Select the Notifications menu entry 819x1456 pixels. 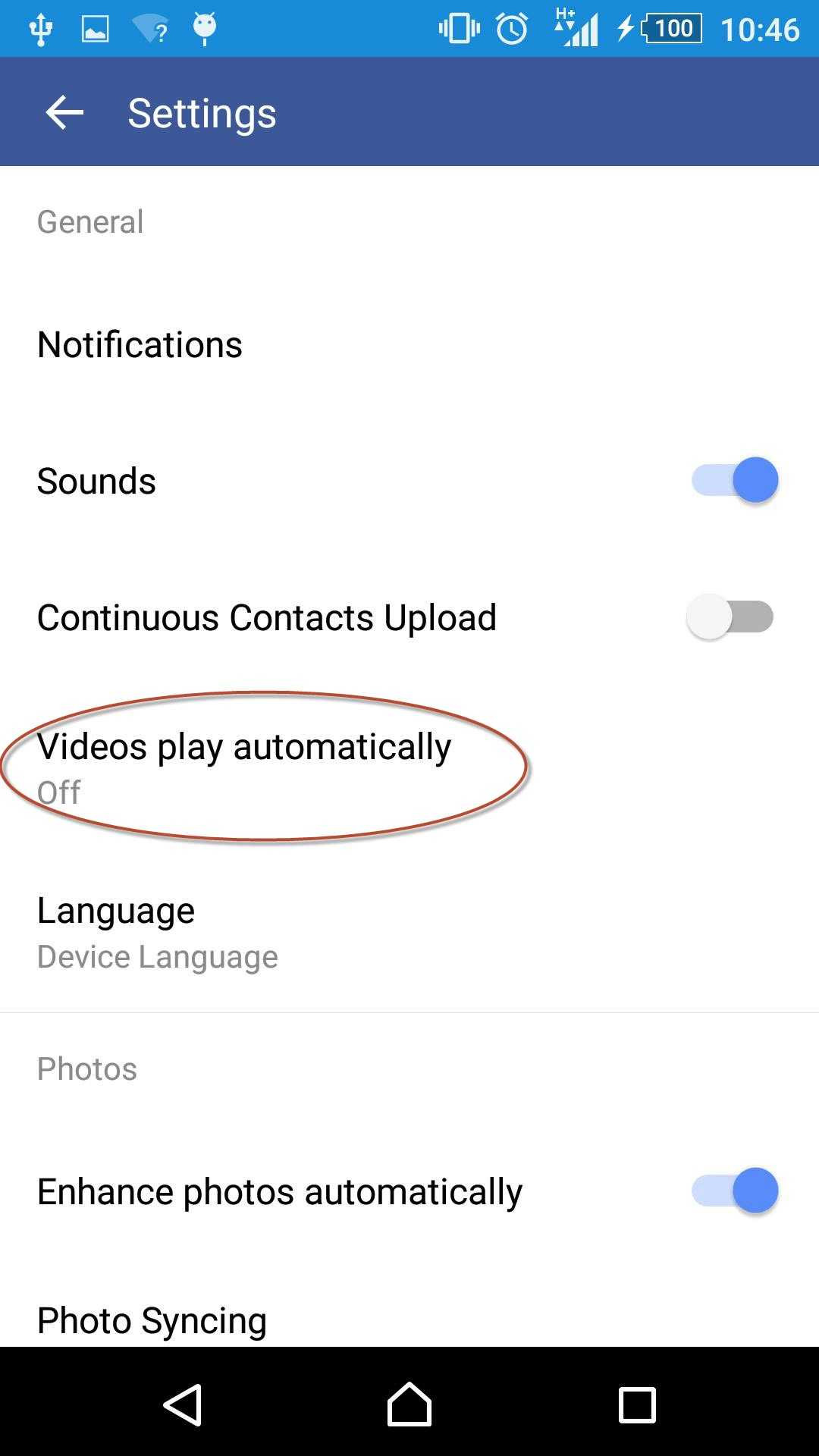pos(140,344)
